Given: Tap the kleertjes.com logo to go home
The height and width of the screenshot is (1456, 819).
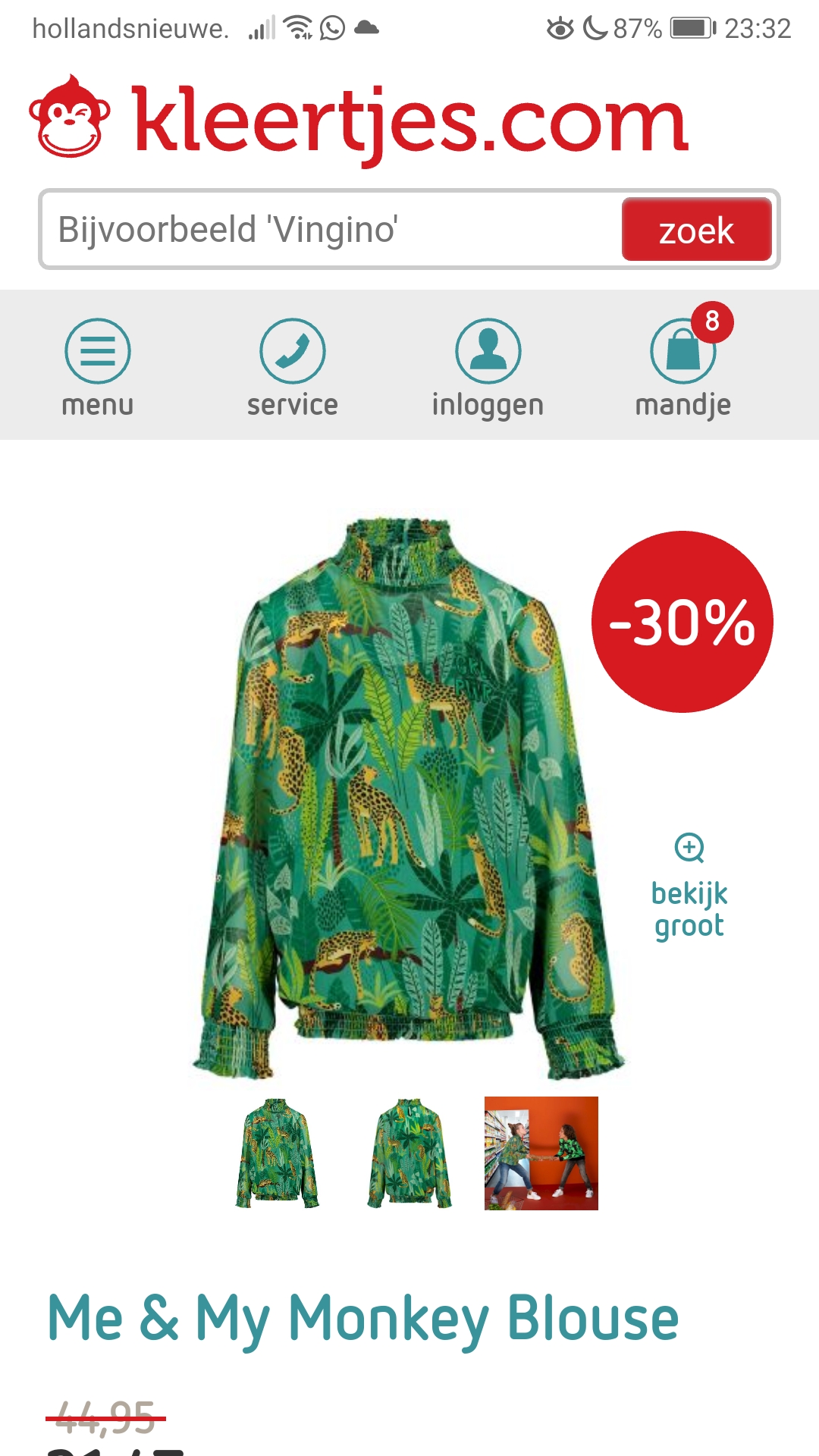Looking at the screenshot, I should pos(359,120).
